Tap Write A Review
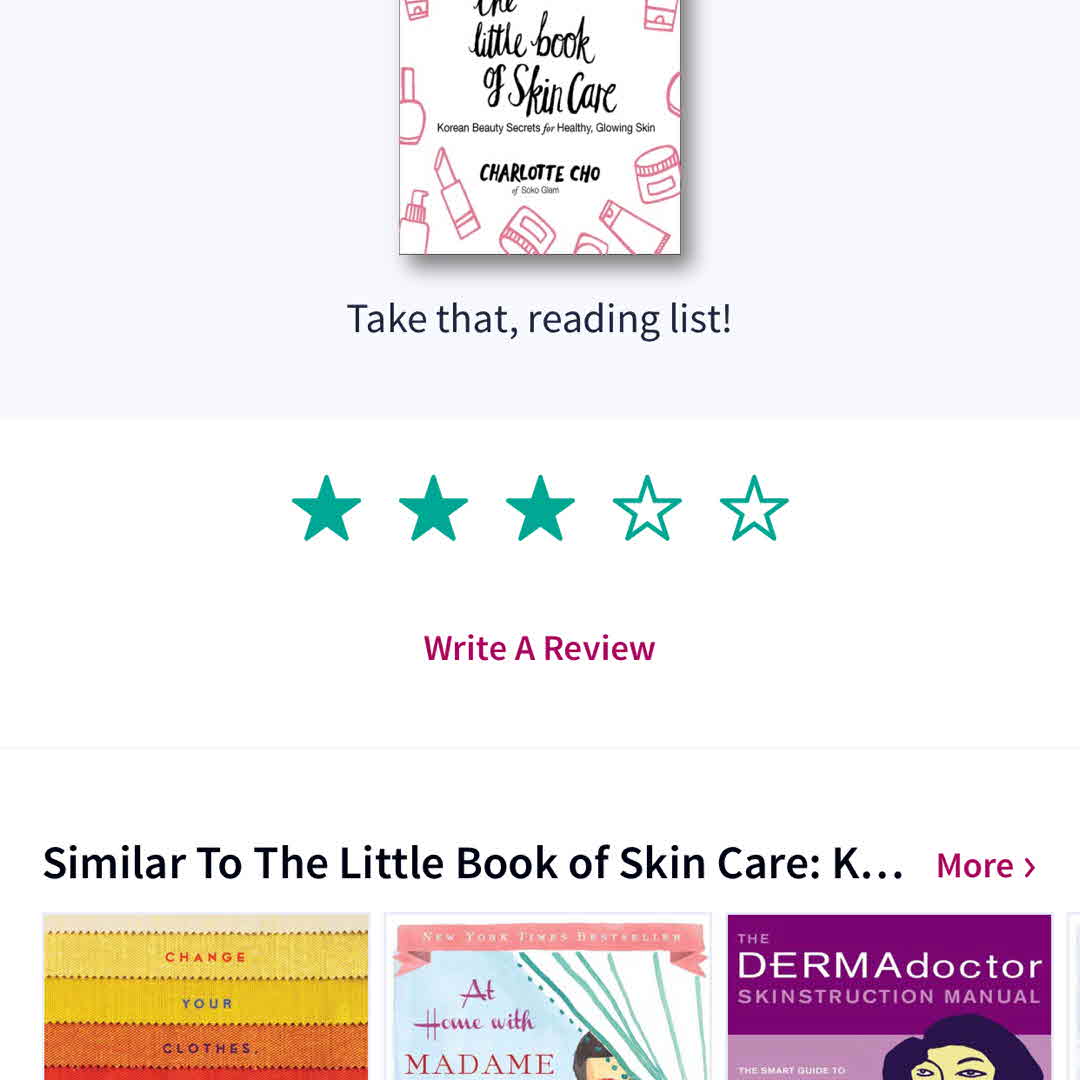Image resolution: width=1080 pixels, height=1080 pixels. pyautogui.click(x=539, y=648)
